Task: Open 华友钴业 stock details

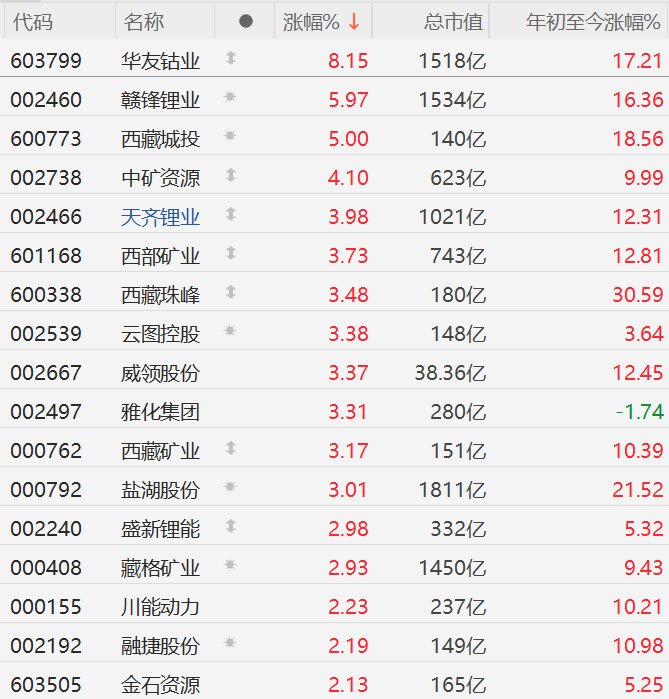Action: [x=160, y=61]
